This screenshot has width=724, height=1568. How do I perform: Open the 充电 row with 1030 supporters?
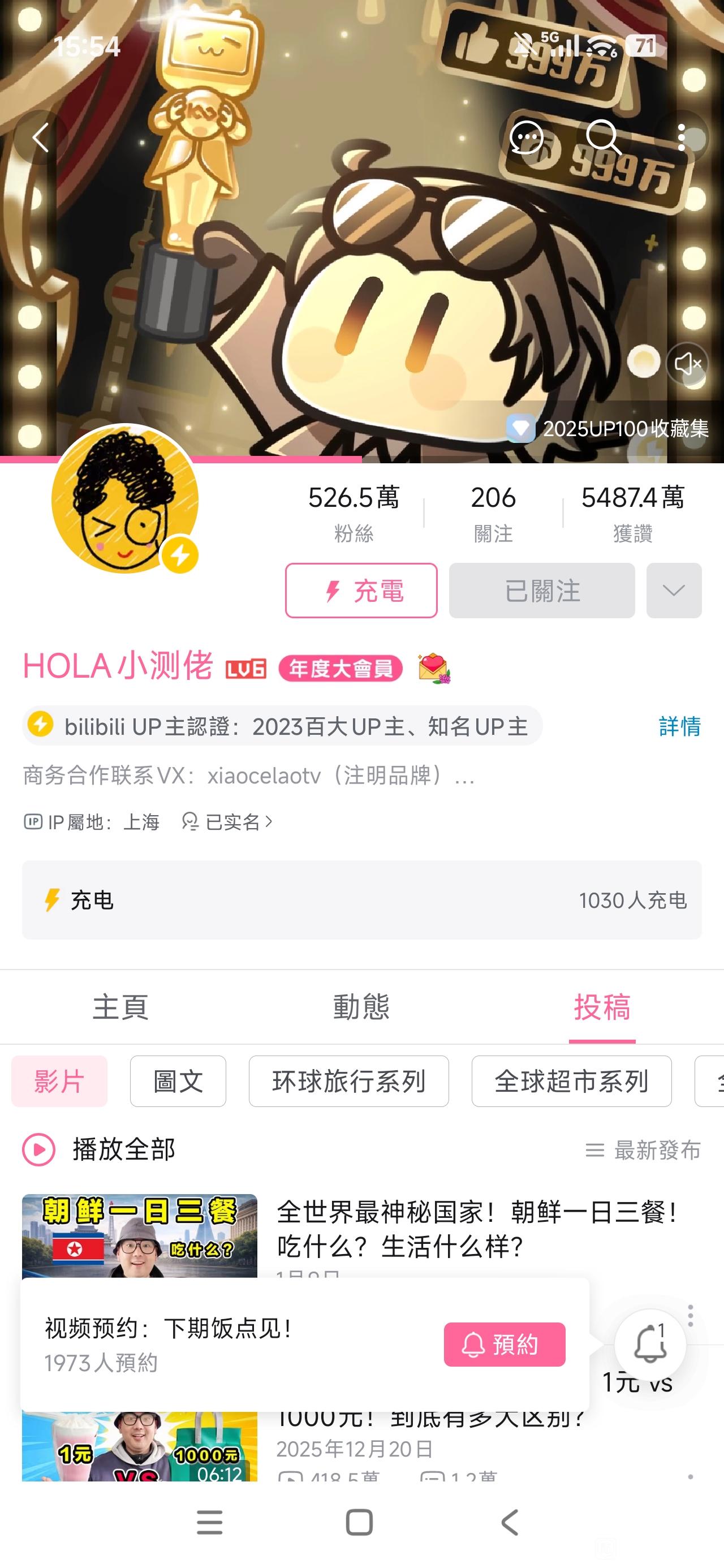coord(361,899)
